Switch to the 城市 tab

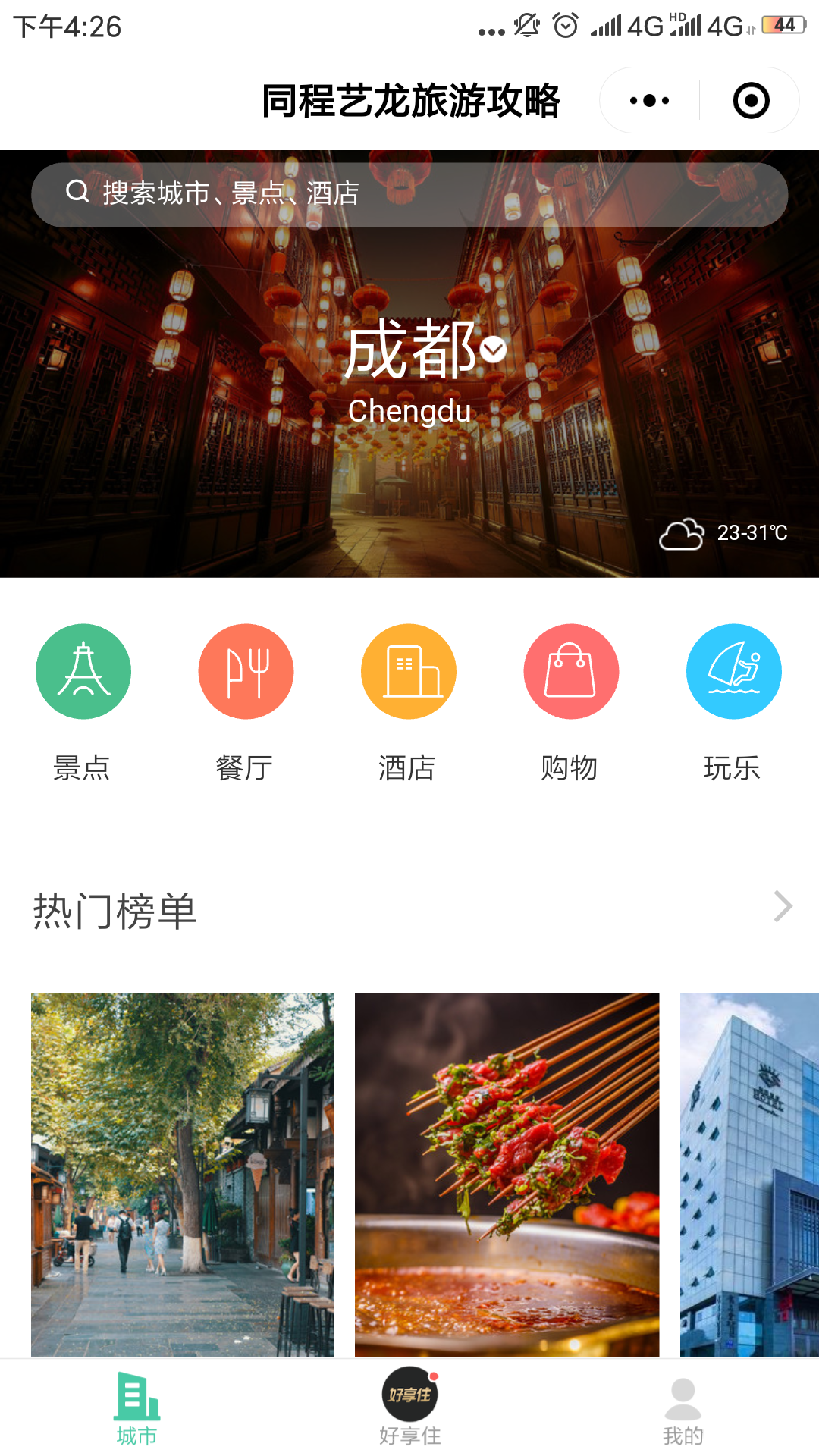tap(136, 1409)
